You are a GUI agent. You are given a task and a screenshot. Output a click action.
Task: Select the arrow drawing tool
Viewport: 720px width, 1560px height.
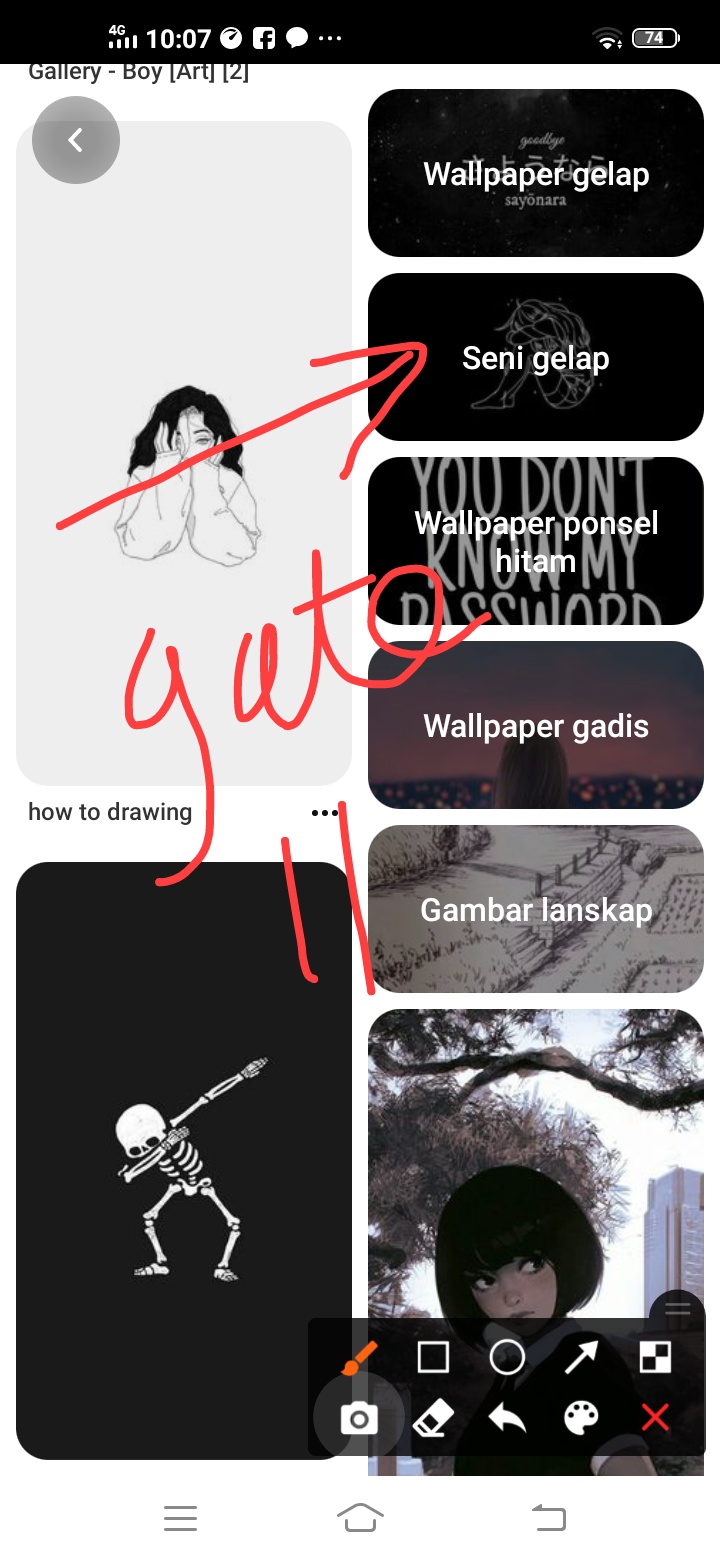(581, 1357)
